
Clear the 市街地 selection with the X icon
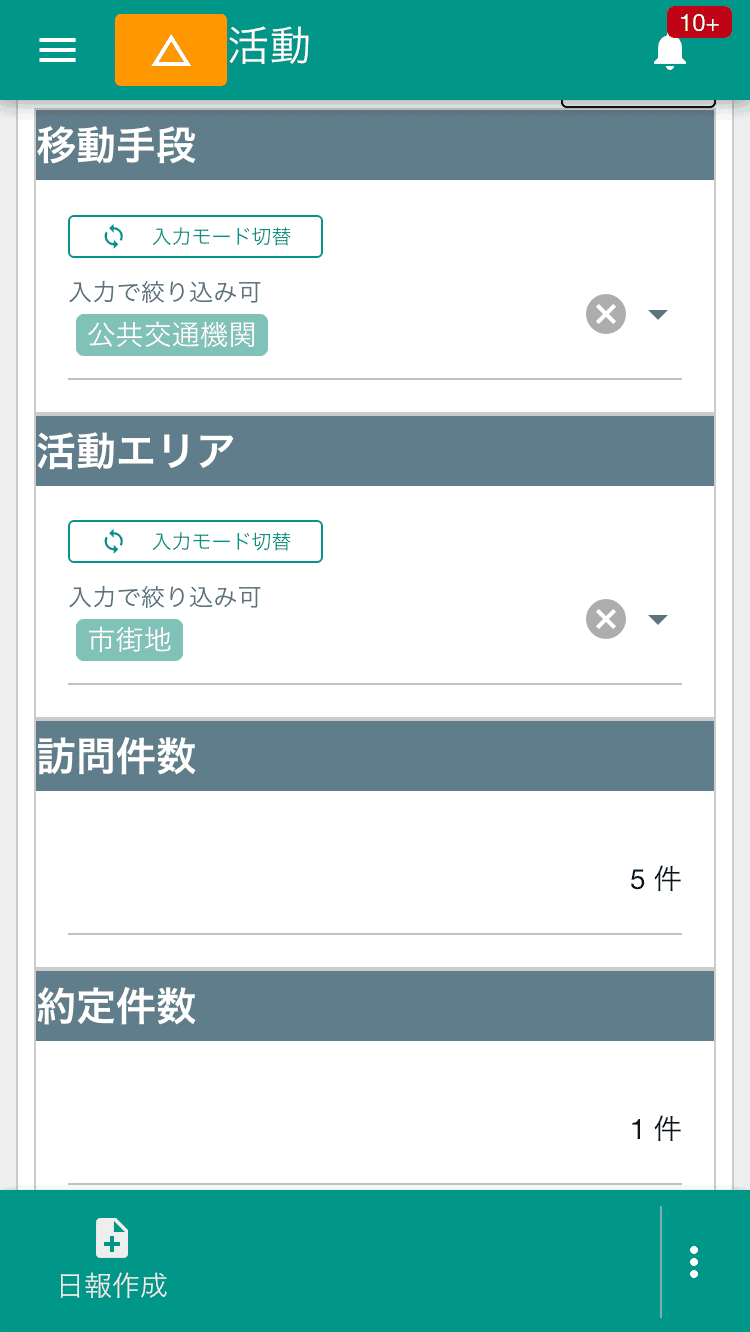tap(605, 619)
